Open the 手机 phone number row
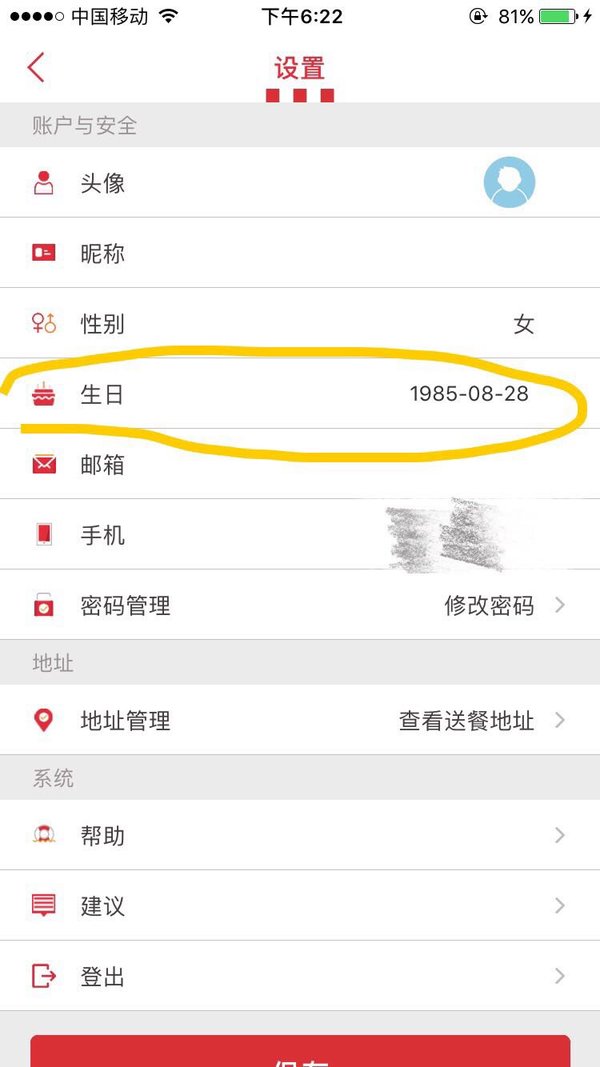 click(300, 534)
